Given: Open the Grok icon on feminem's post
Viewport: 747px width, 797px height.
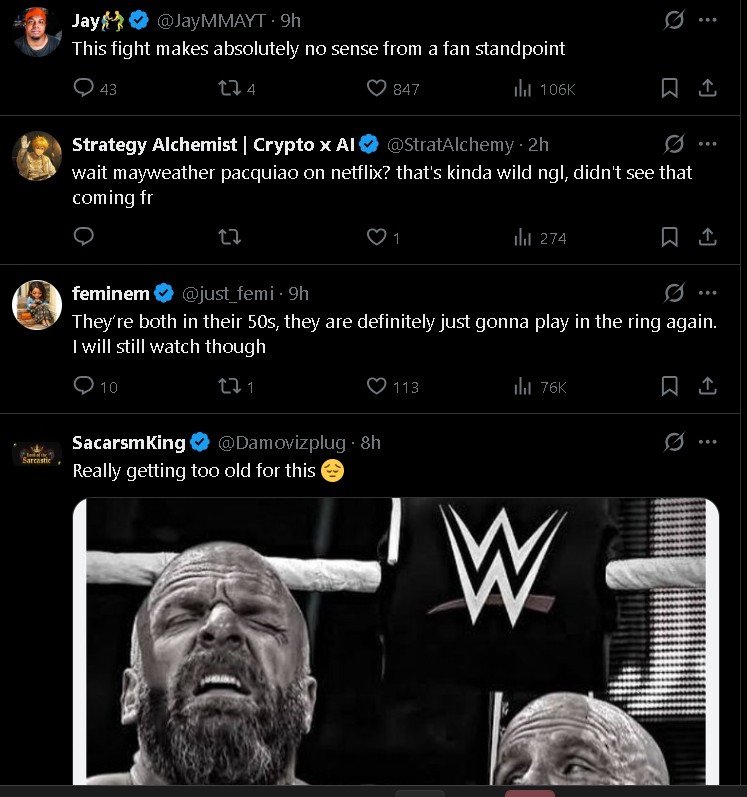Looking at the screenshot, I should (x=674, y=293).
